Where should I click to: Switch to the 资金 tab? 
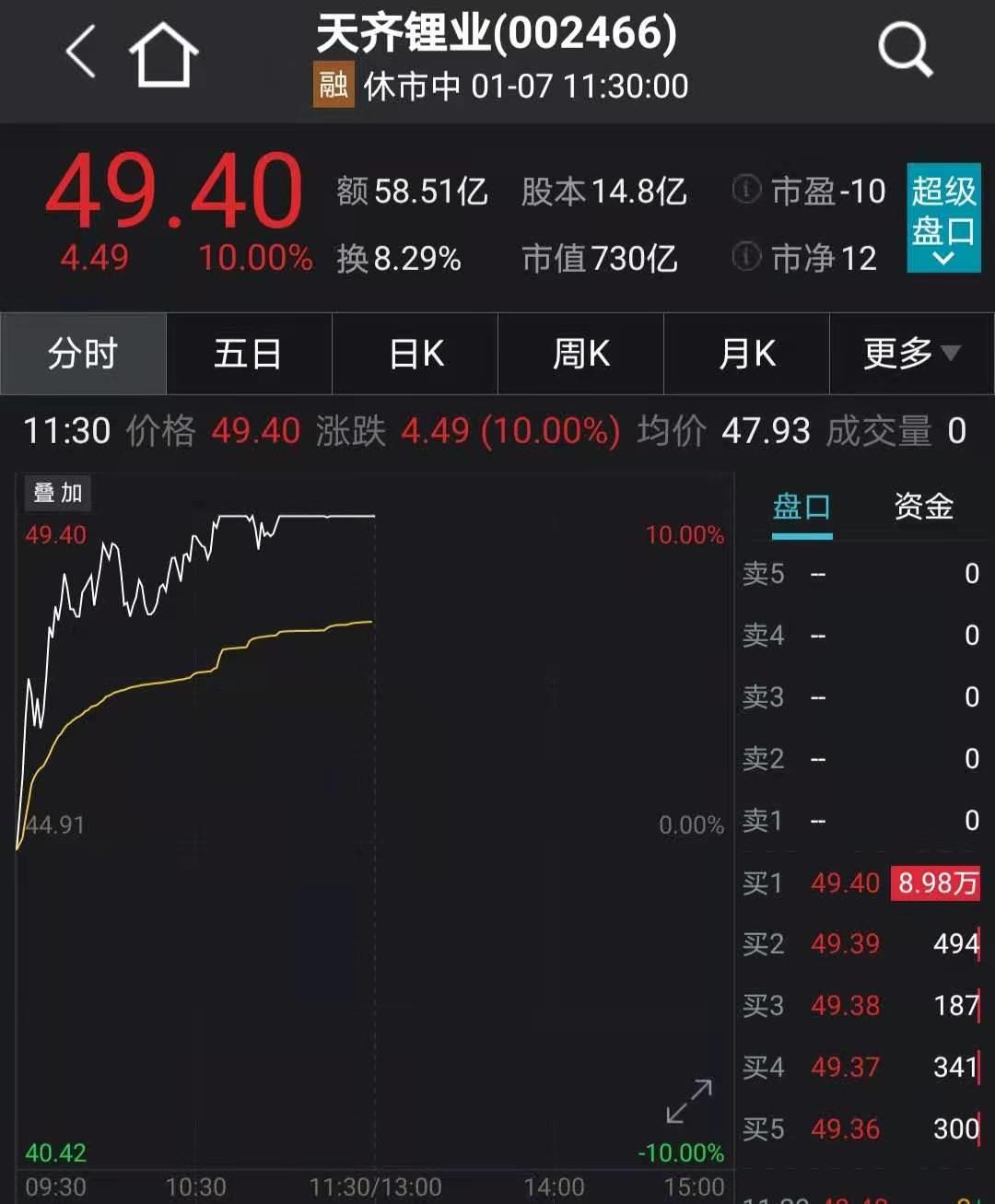click(923, 507)
